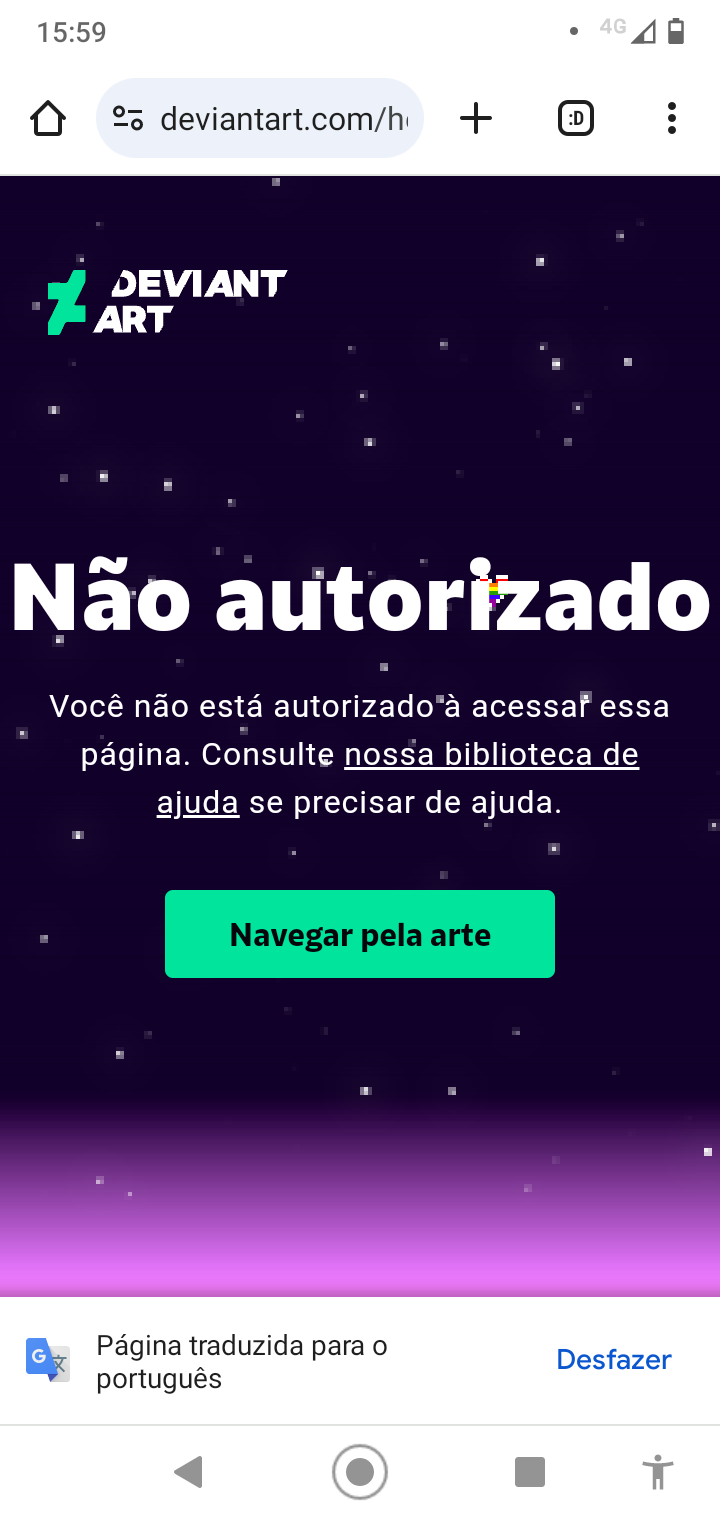This screenshot has height=1520, width=720.
Task: Open the tab switcher
Action: (x=575, y=119)
